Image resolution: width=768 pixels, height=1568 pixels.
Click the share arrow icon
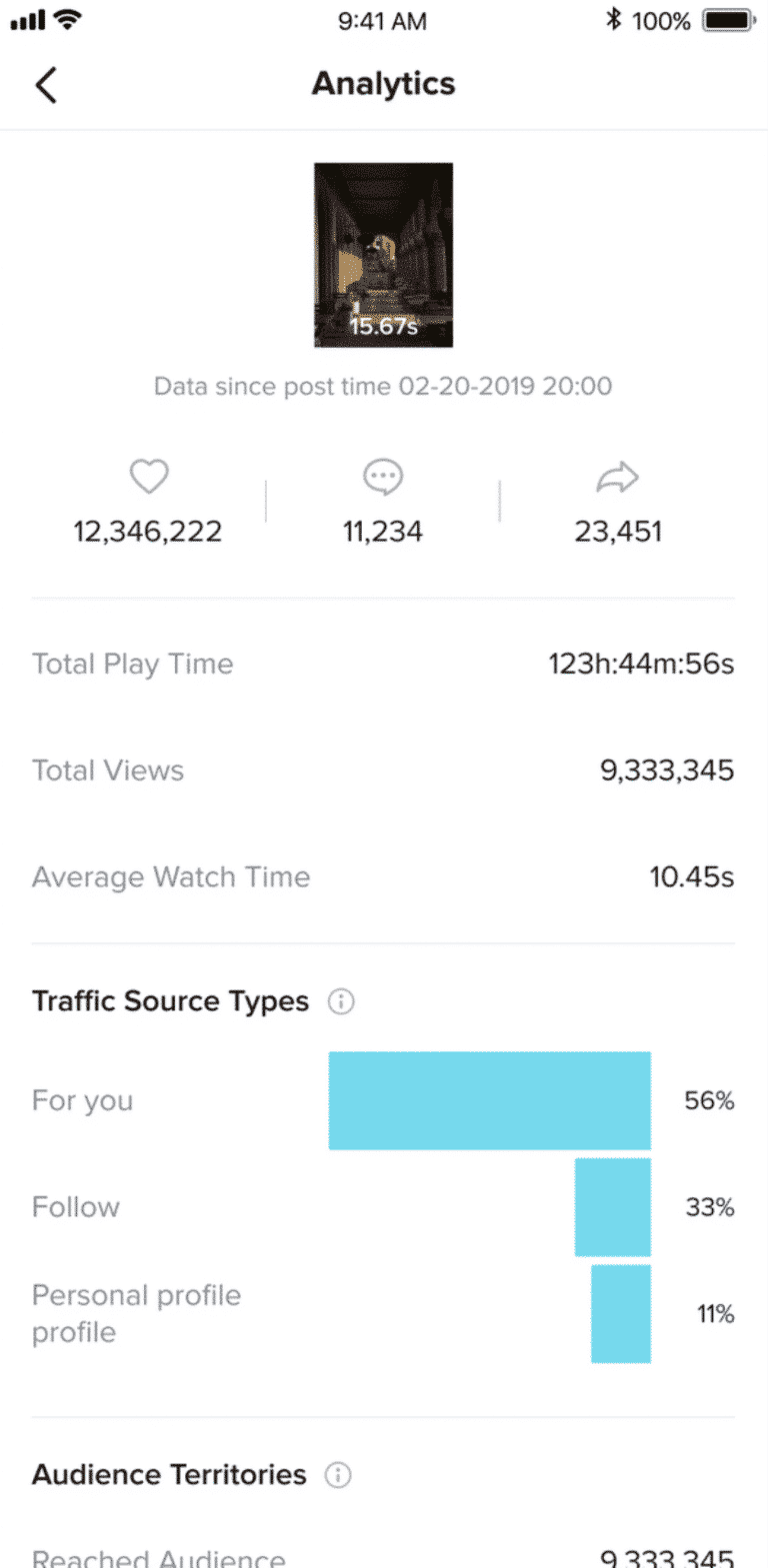617,477
